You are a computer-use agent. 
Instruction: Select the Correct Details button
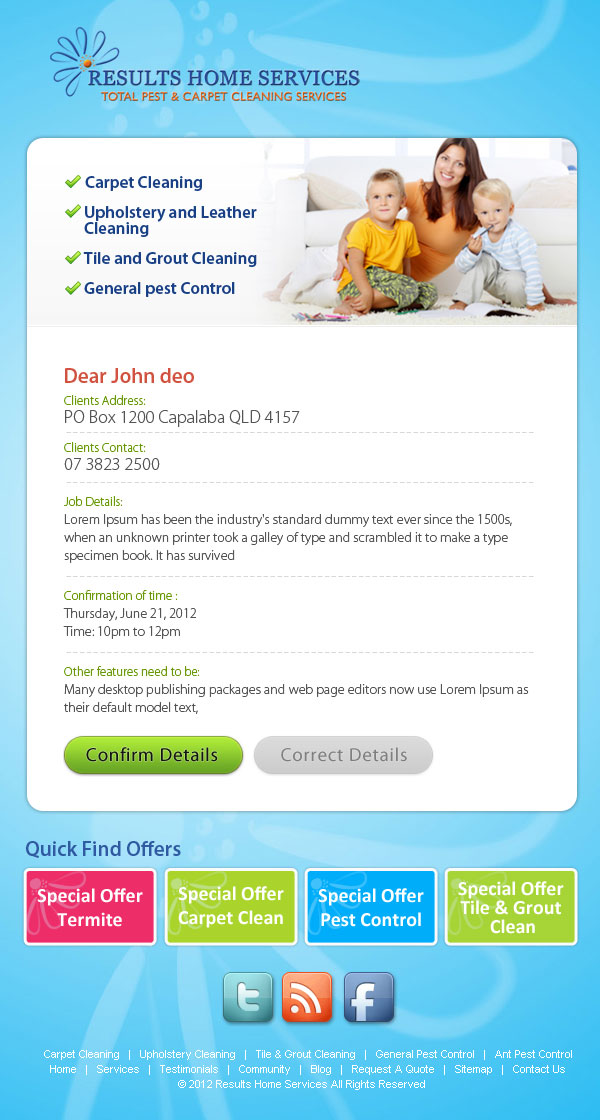(343, 755)
